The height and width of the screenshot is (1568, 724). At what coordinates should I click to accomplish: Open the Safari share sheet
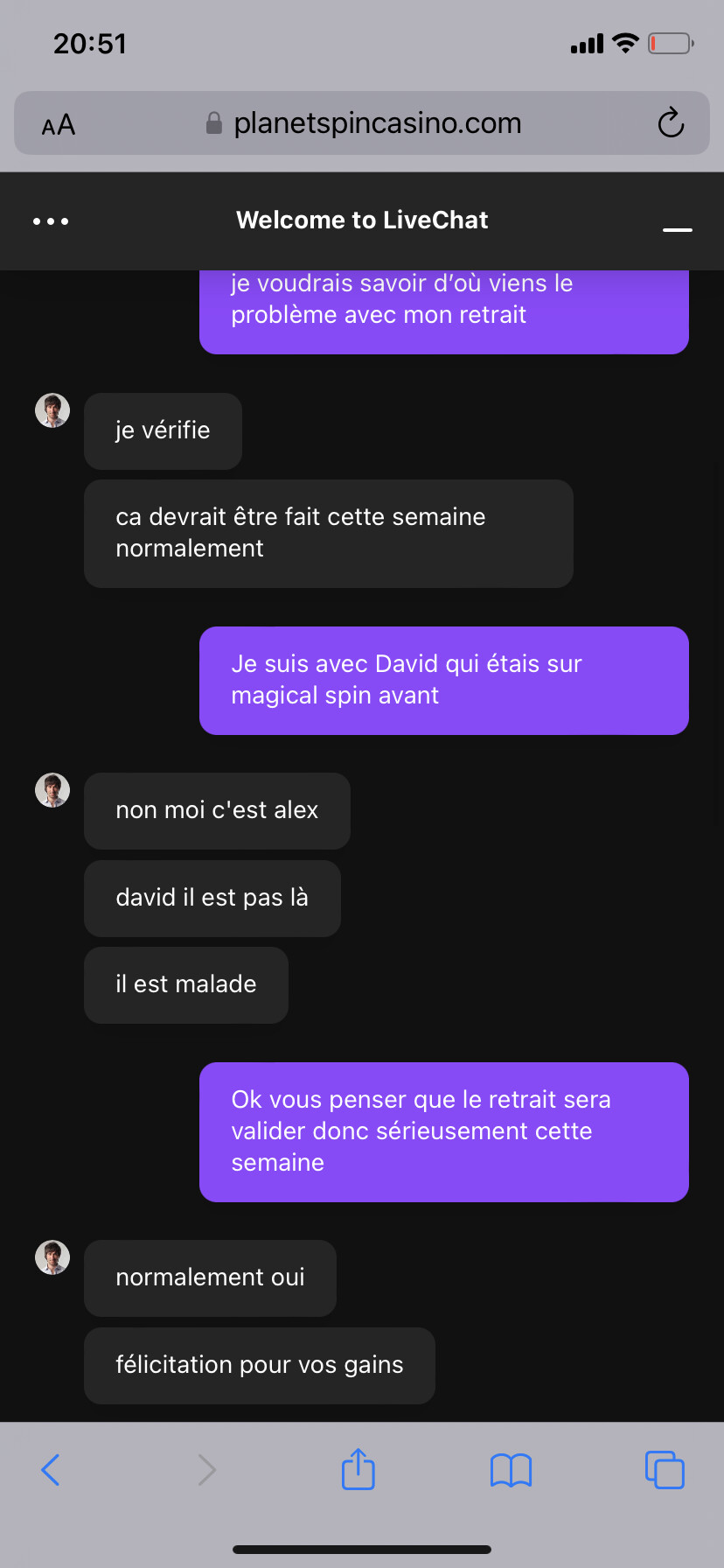(x=359, y=1468)
